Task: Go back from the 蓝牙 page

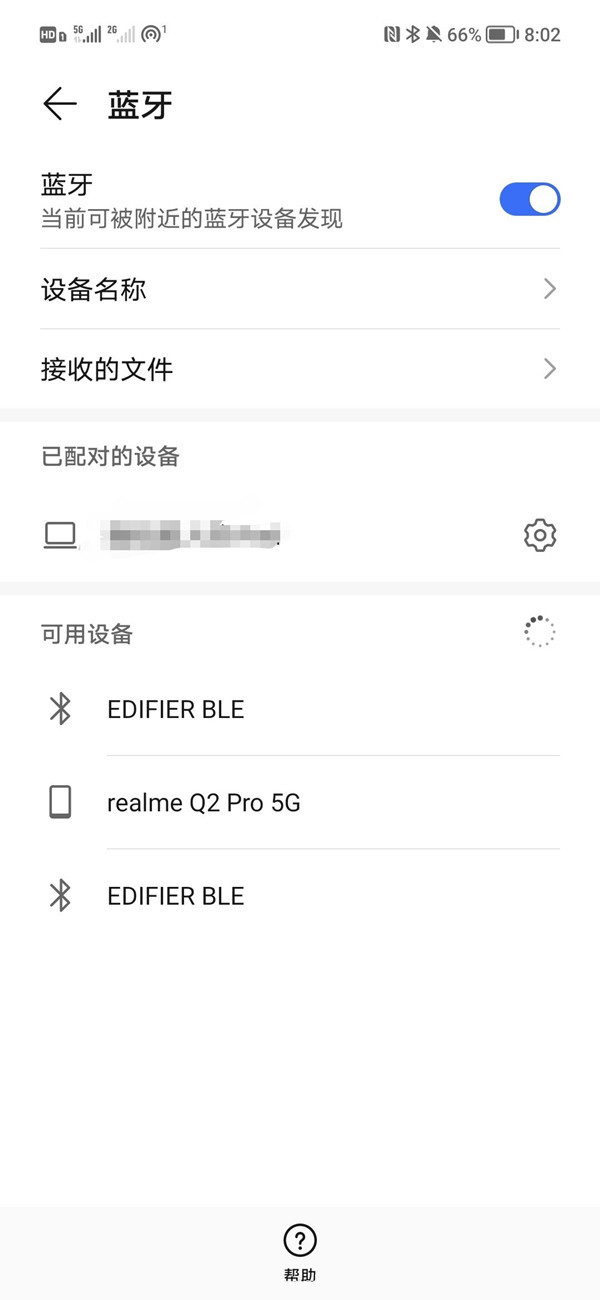Action: (x=60, y=104)
